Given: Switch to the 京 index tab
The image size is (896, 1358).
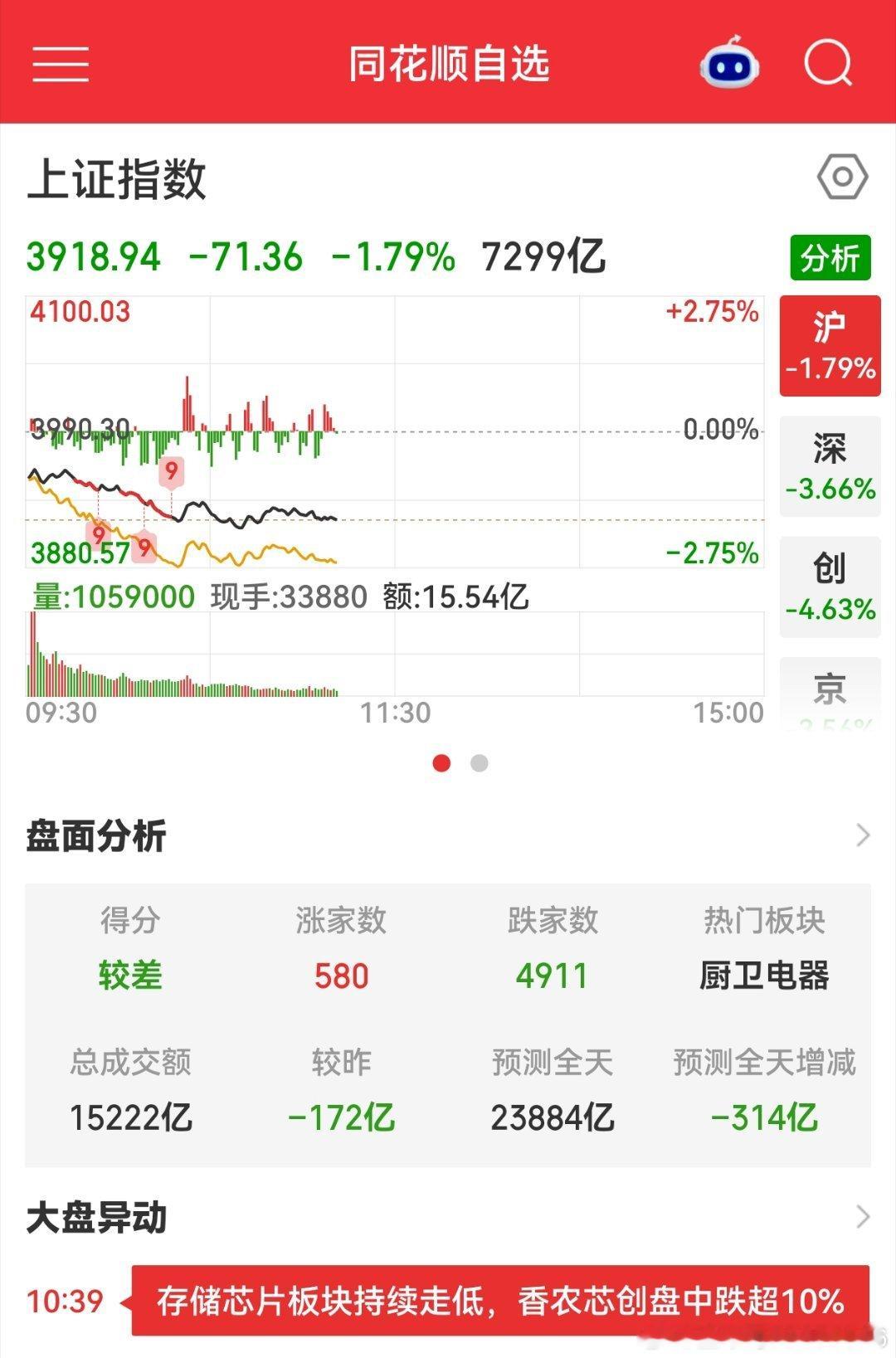Looking at the screenshot, I should tap(830, 694).
